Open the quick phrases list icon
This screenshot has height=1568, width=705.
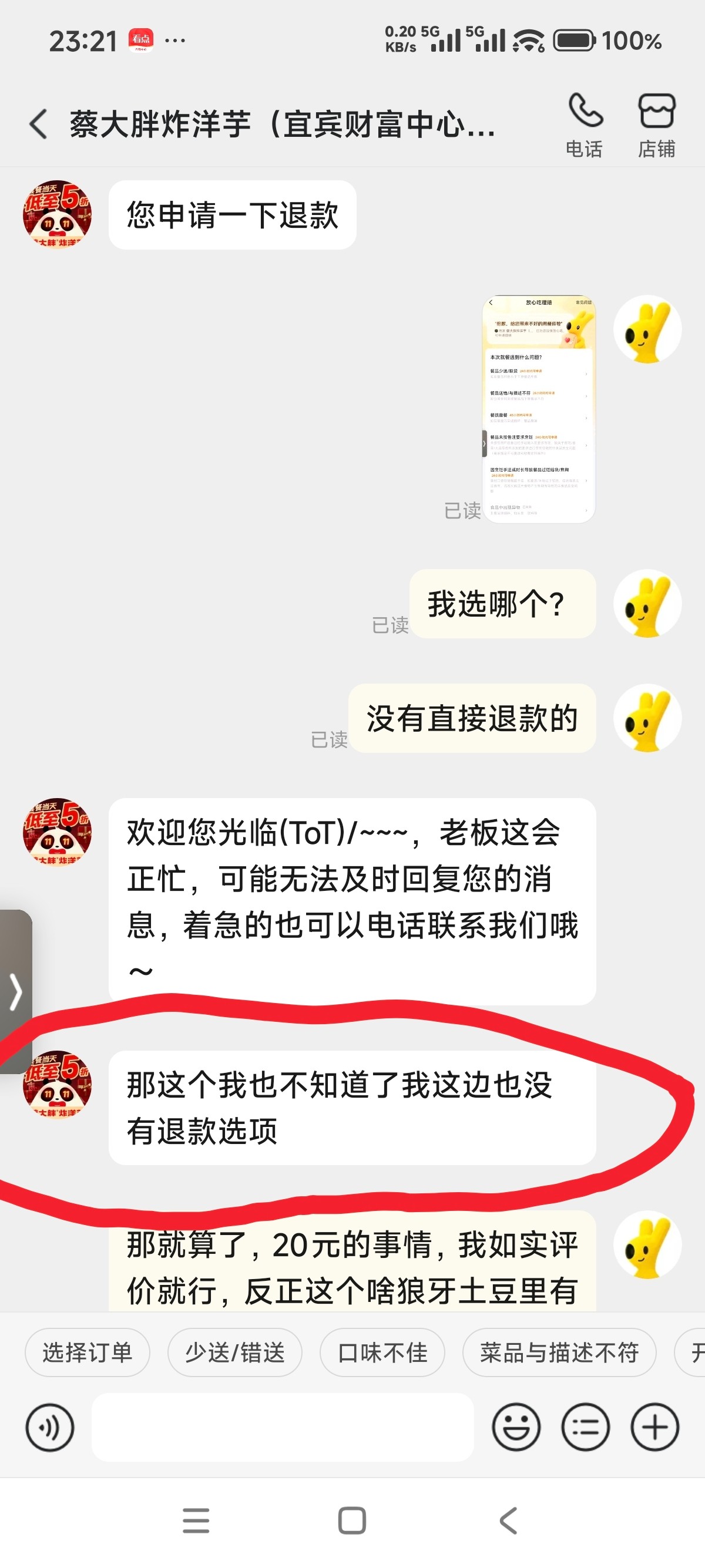(x=585, y=1427)
